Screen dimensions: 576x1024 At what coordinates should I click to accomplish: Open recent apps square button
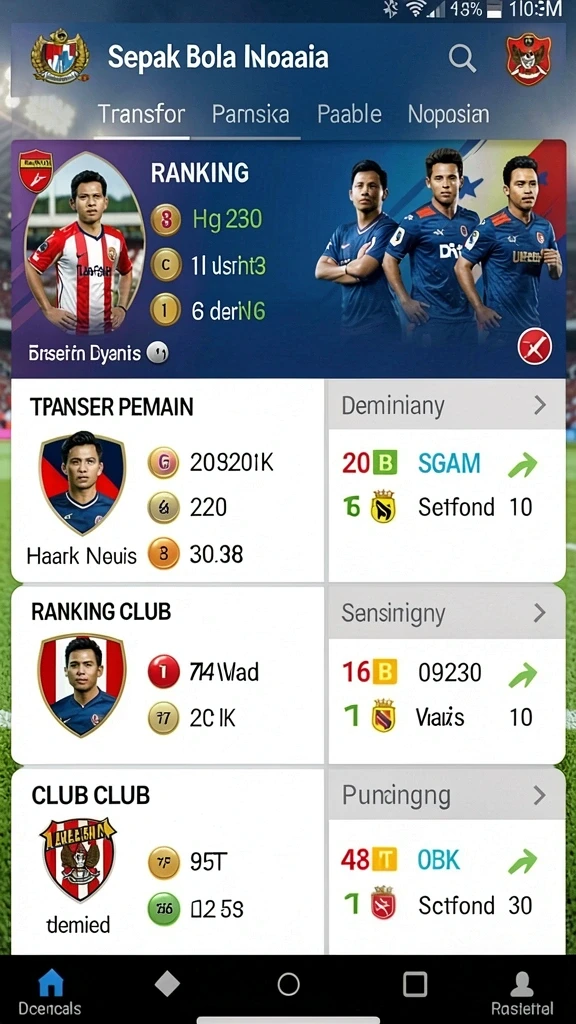(415, 984)
